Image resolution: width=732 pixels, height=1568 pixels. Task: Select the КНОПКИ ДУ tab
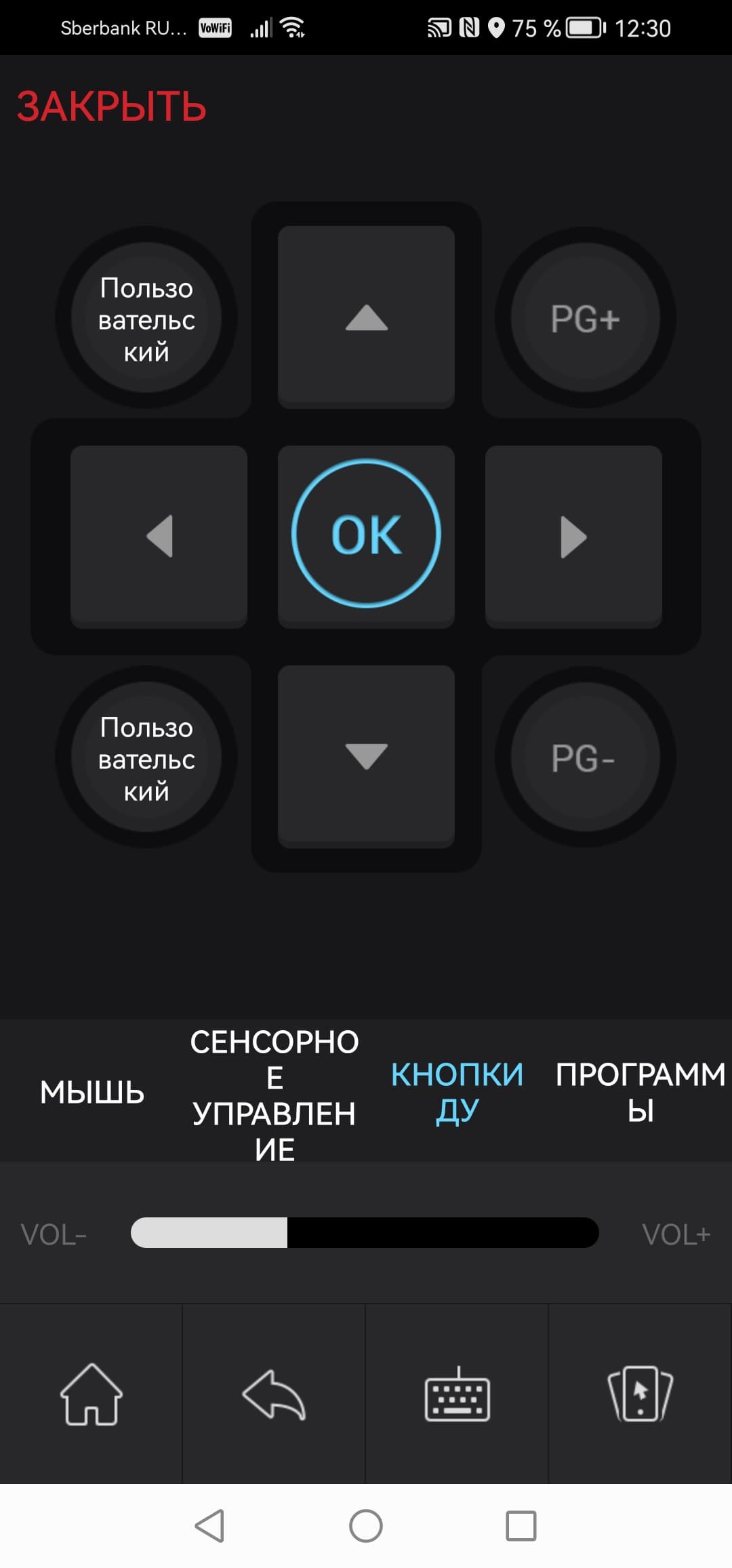point(457,1092)
